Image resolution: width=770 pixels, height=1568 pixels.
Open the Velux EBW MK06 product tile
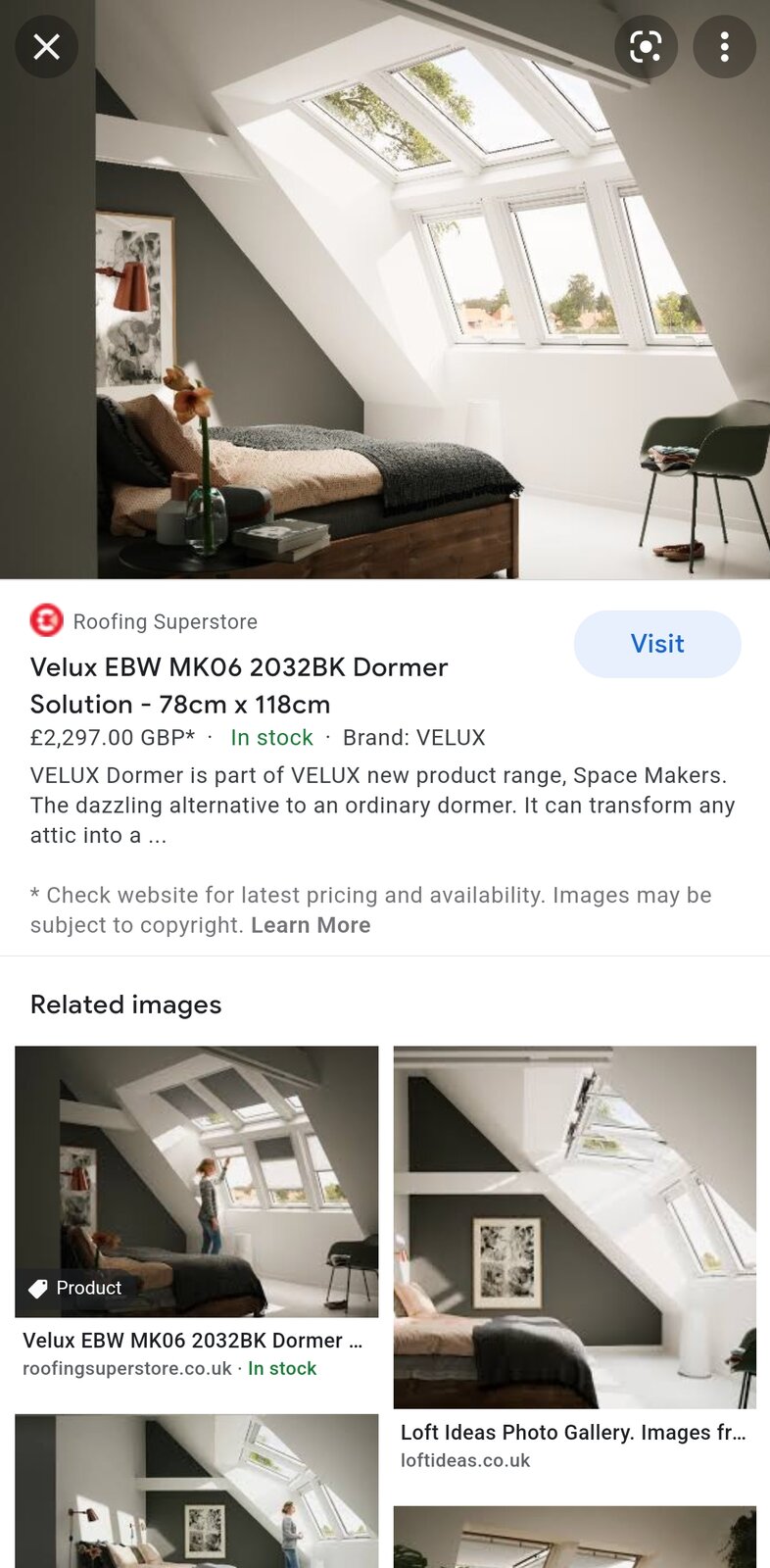pyautogui.click(x=196, y=1181)
